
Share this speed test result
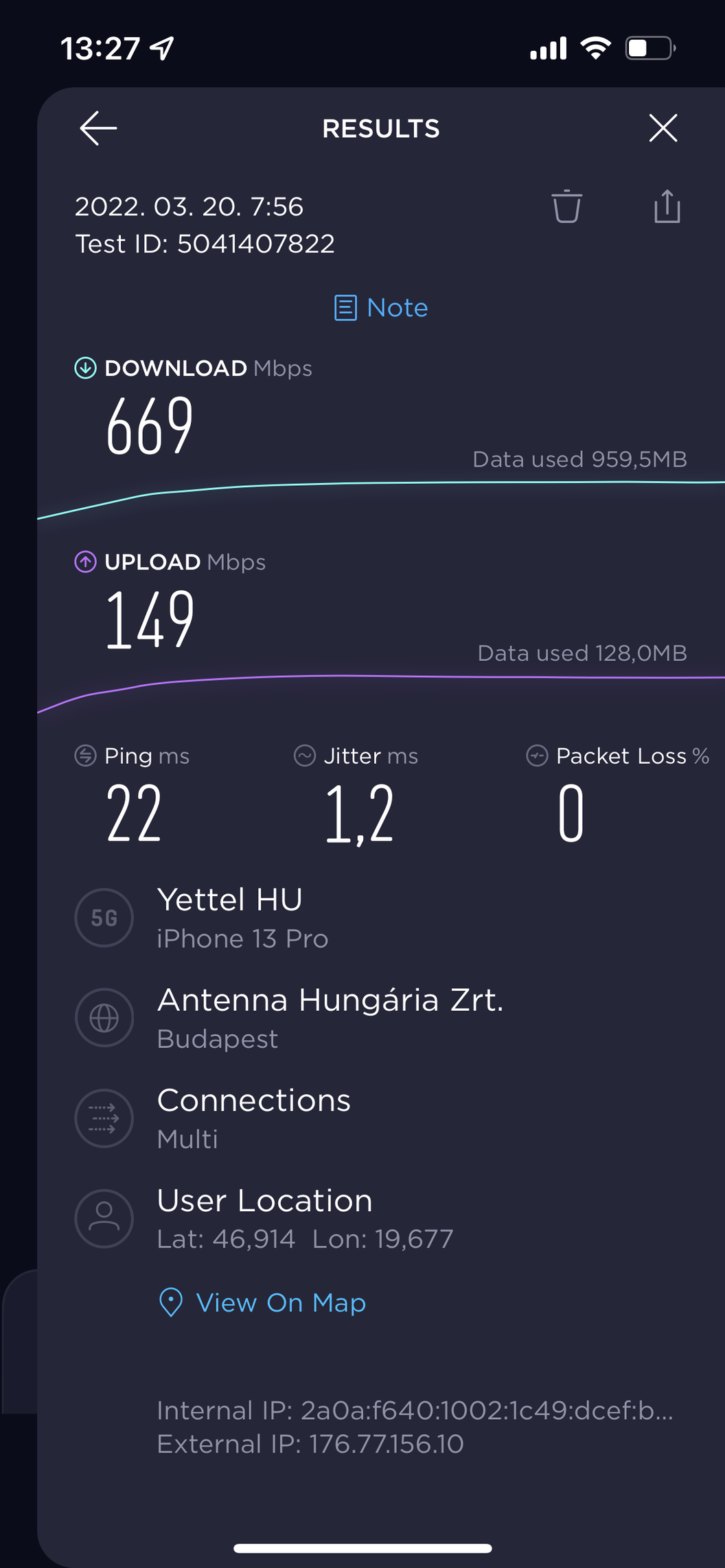click(667, 207)
